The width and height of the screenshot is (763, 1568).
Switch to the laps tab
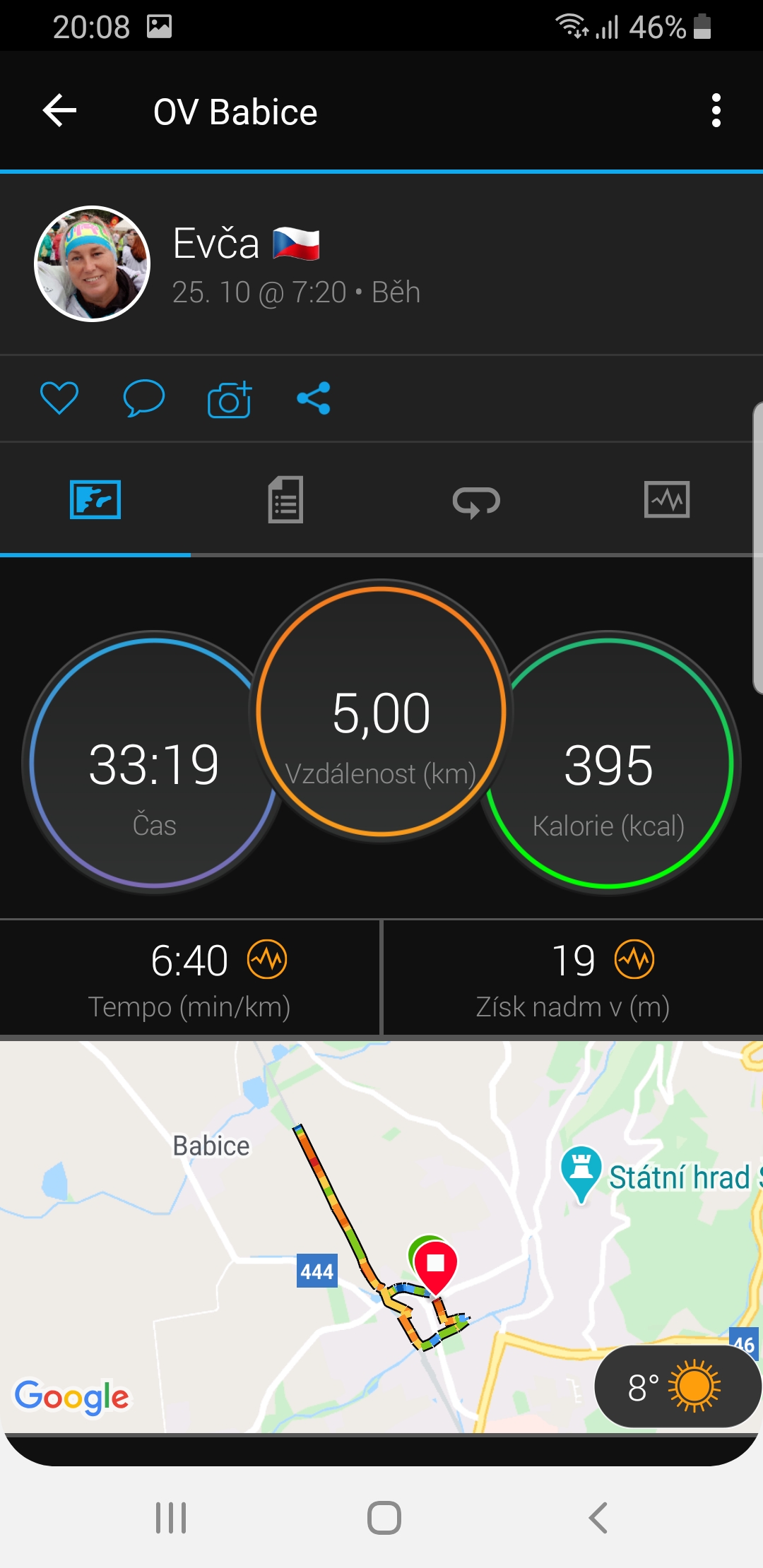tap(476, 501)
